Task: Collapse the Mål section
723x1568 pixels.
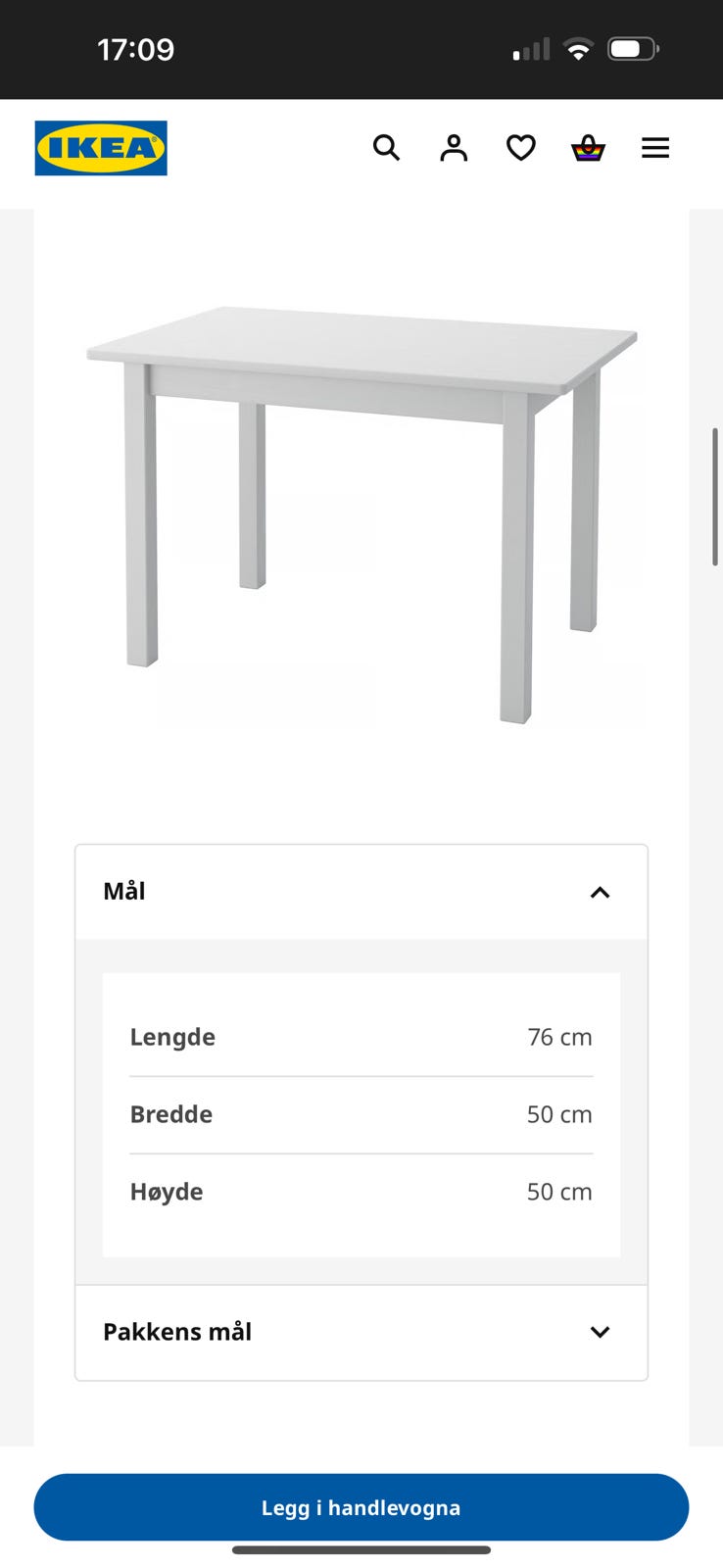Action: [x=361, y=892]
